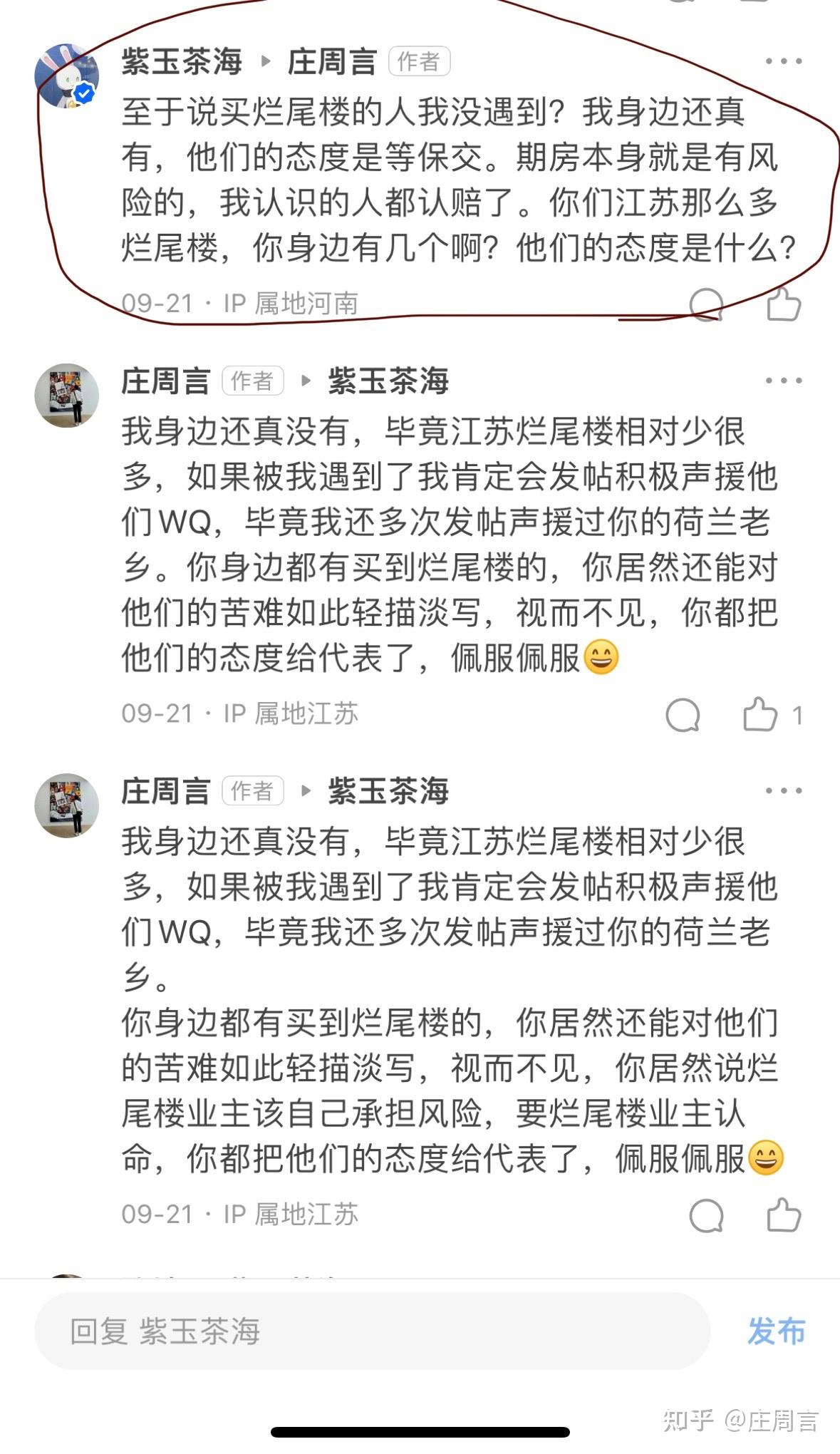Focus the 回复 紫玉茶海 input field
Screen dimensions: 840x1454
pos(372,1331)
